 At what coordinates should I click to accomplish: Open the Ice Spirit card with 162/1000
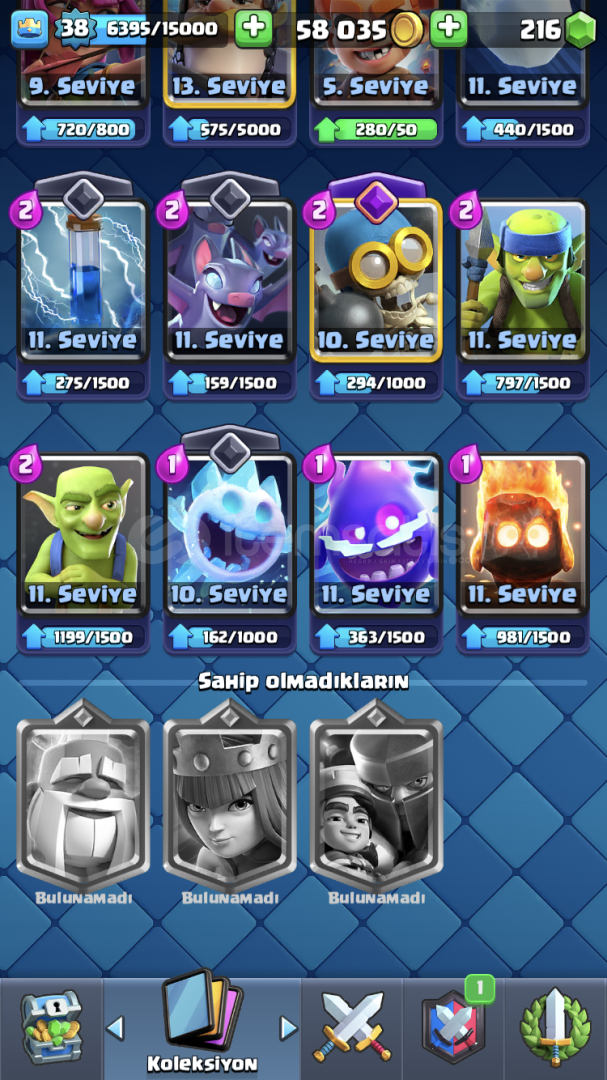[230, 534]
